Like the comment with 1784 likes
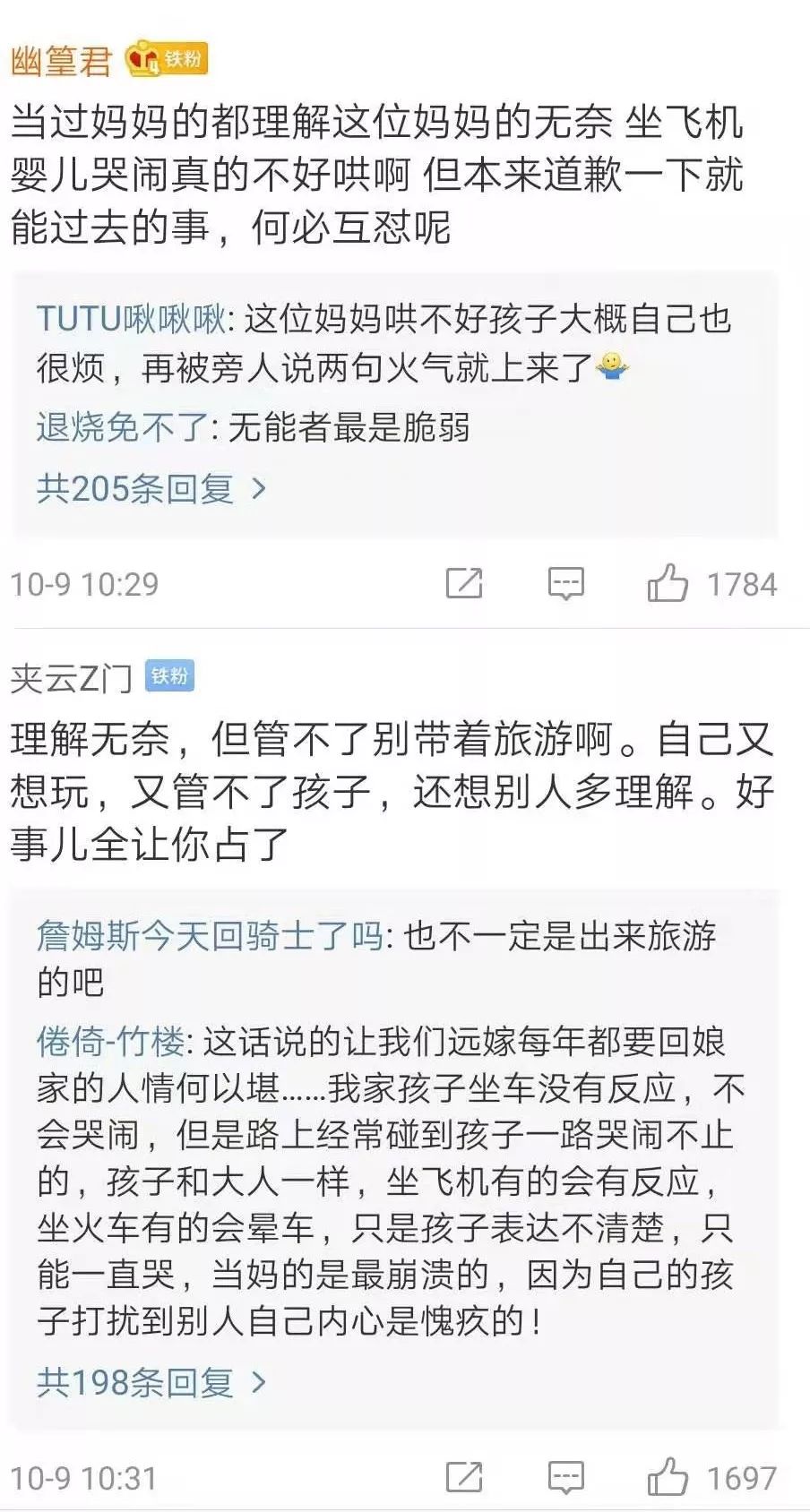 tap(668, 584)
